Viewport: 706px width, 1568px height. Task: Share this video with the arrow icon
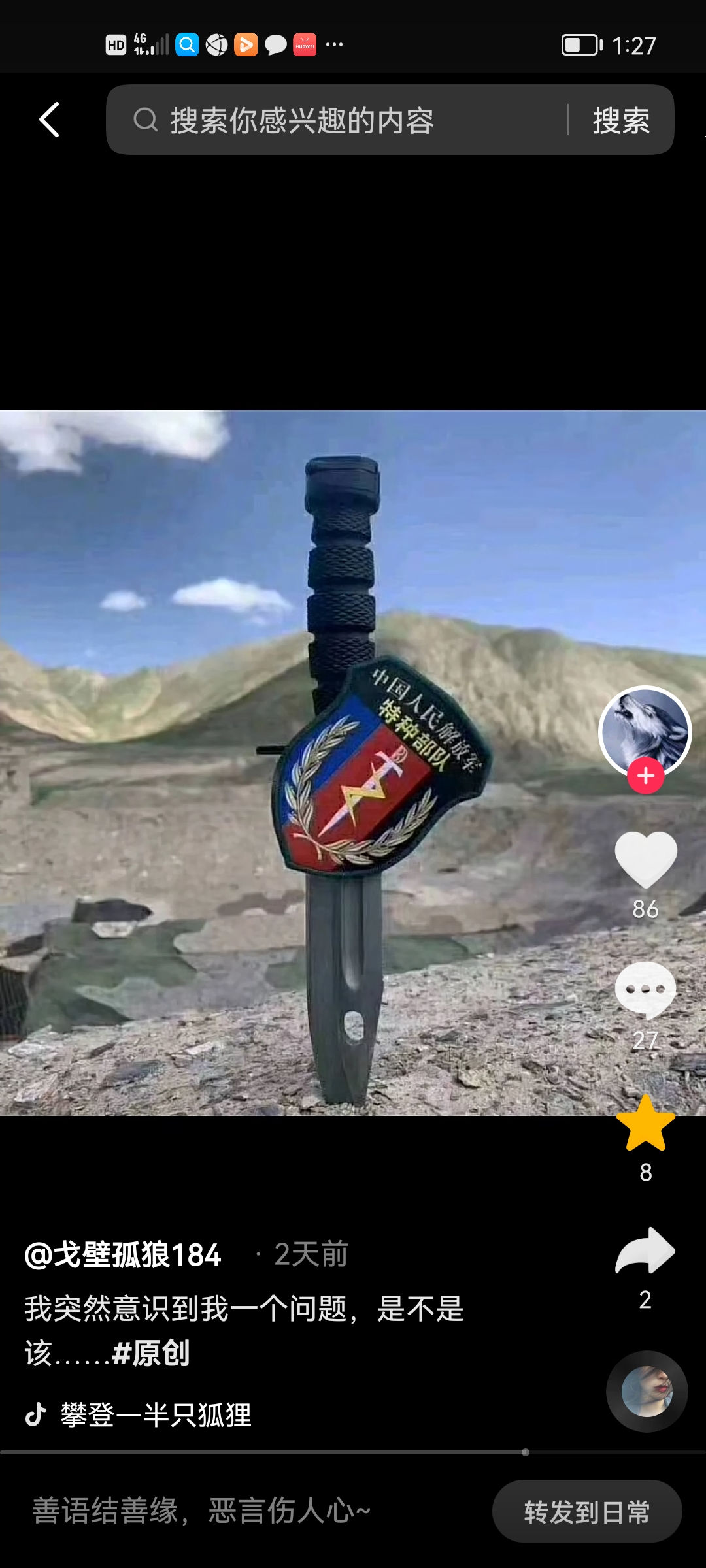click(645, 1251)
